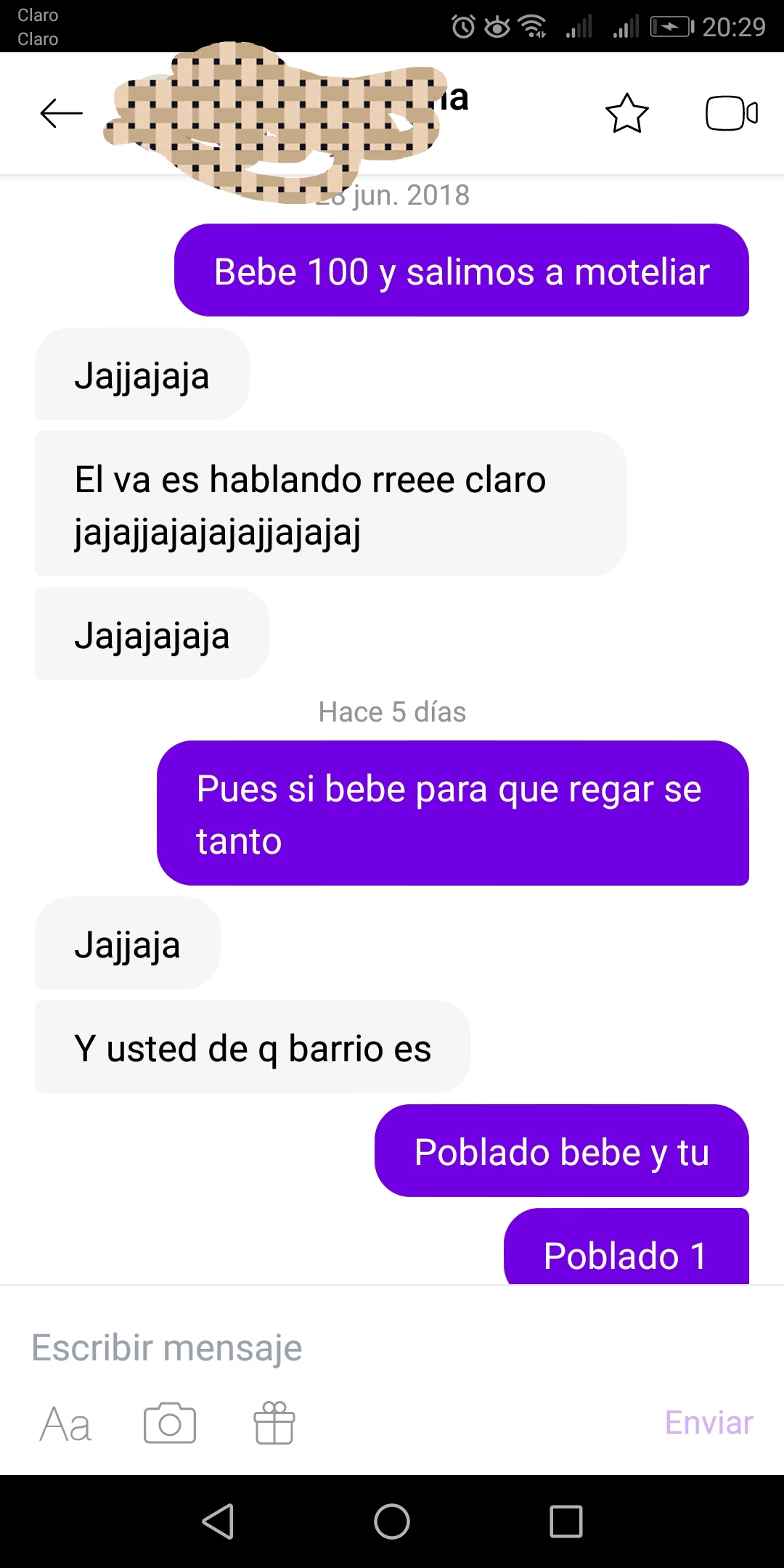This screenshot has width=784, height=1568.
Task: Return to the phone home screen
Action: (x=392, y=1522)
